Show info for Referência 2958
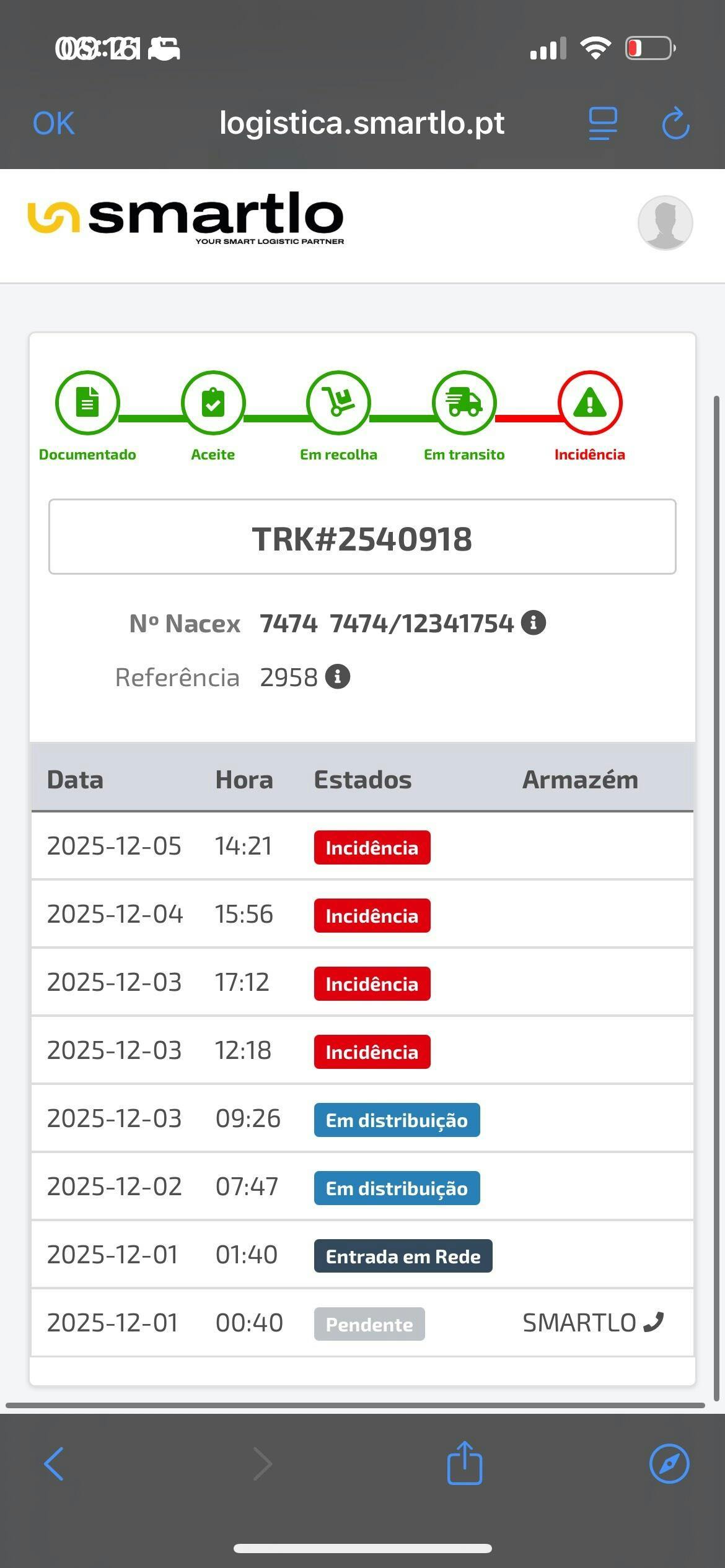The width and height of the screenshot is (725, 1568). point(338,677)
